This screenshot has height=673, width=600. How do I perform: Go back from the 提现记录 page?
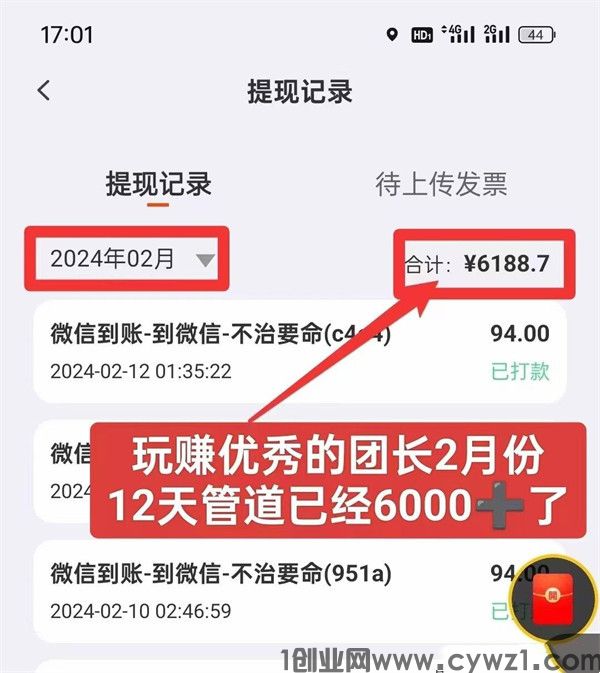pyautogui.click(x=43, y=91)
